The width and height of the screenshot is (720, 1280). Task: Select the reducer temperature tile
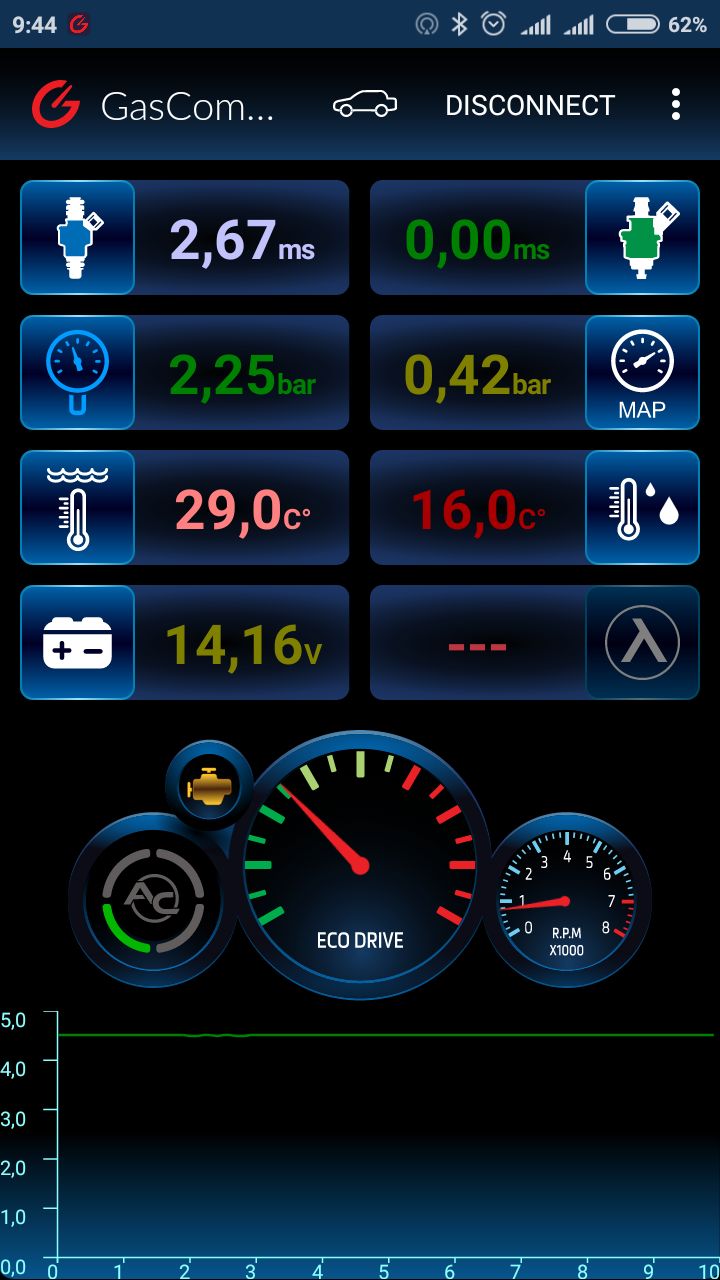click(185, 508)
